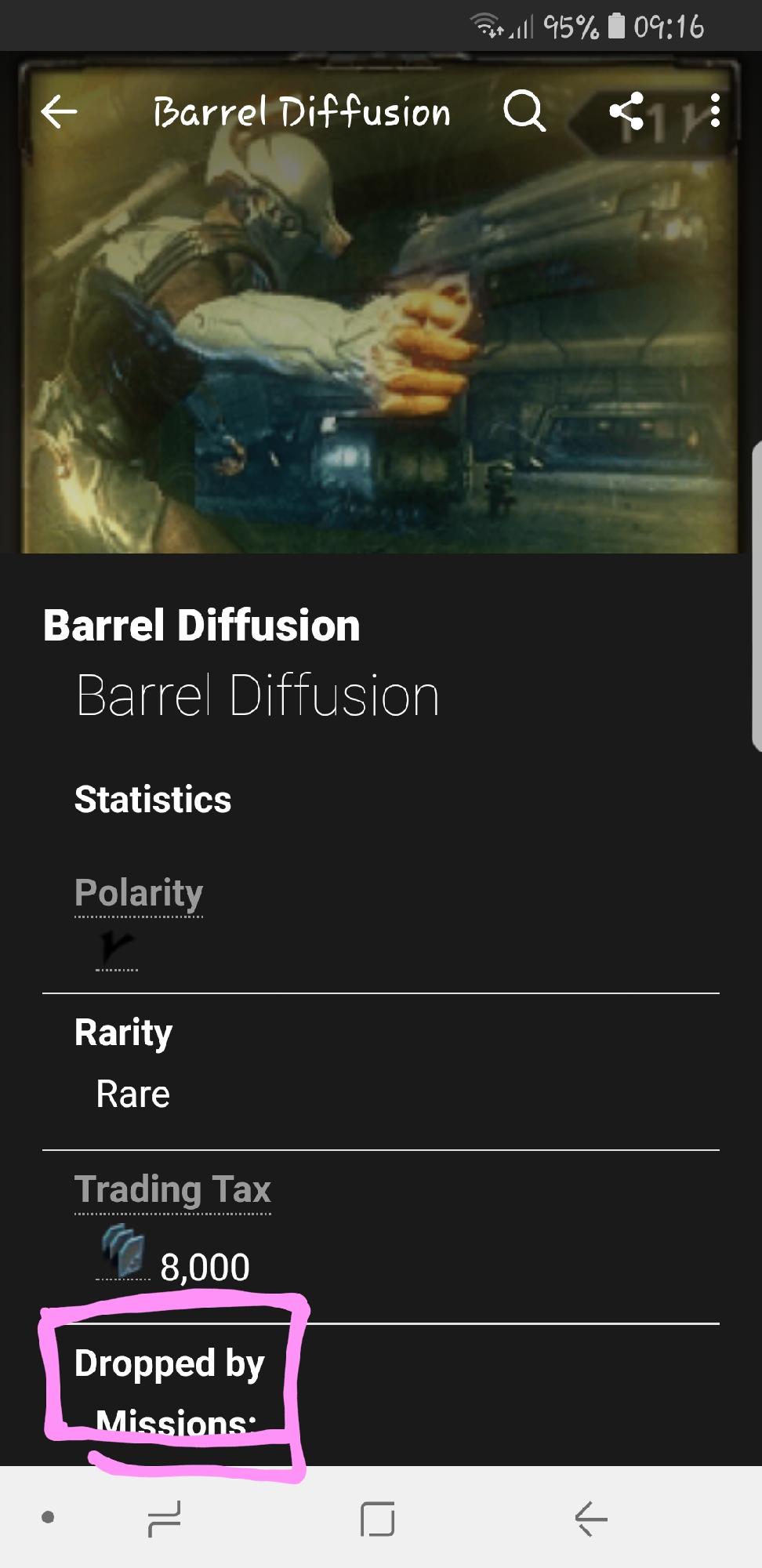Follow the Trading Tax link
The height and width of the screenshot is (1568, 762).
point(172,1189)
